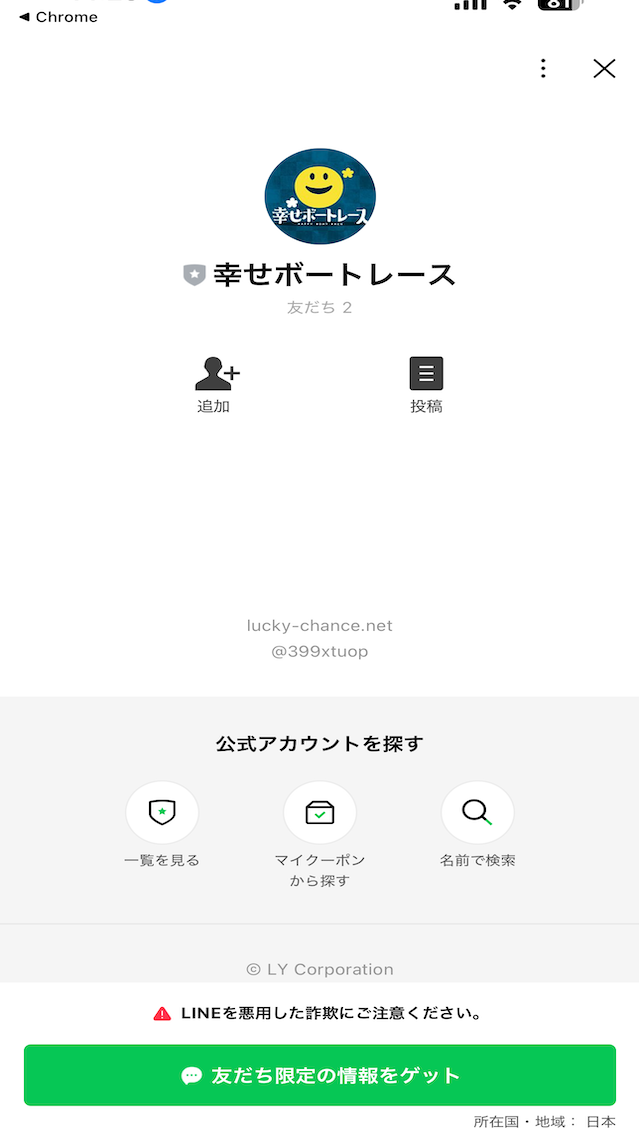Close the 幸せボートレース profile page
Image resolution: width=639 pixels, height=1128 pixels.
coord(604,68)
